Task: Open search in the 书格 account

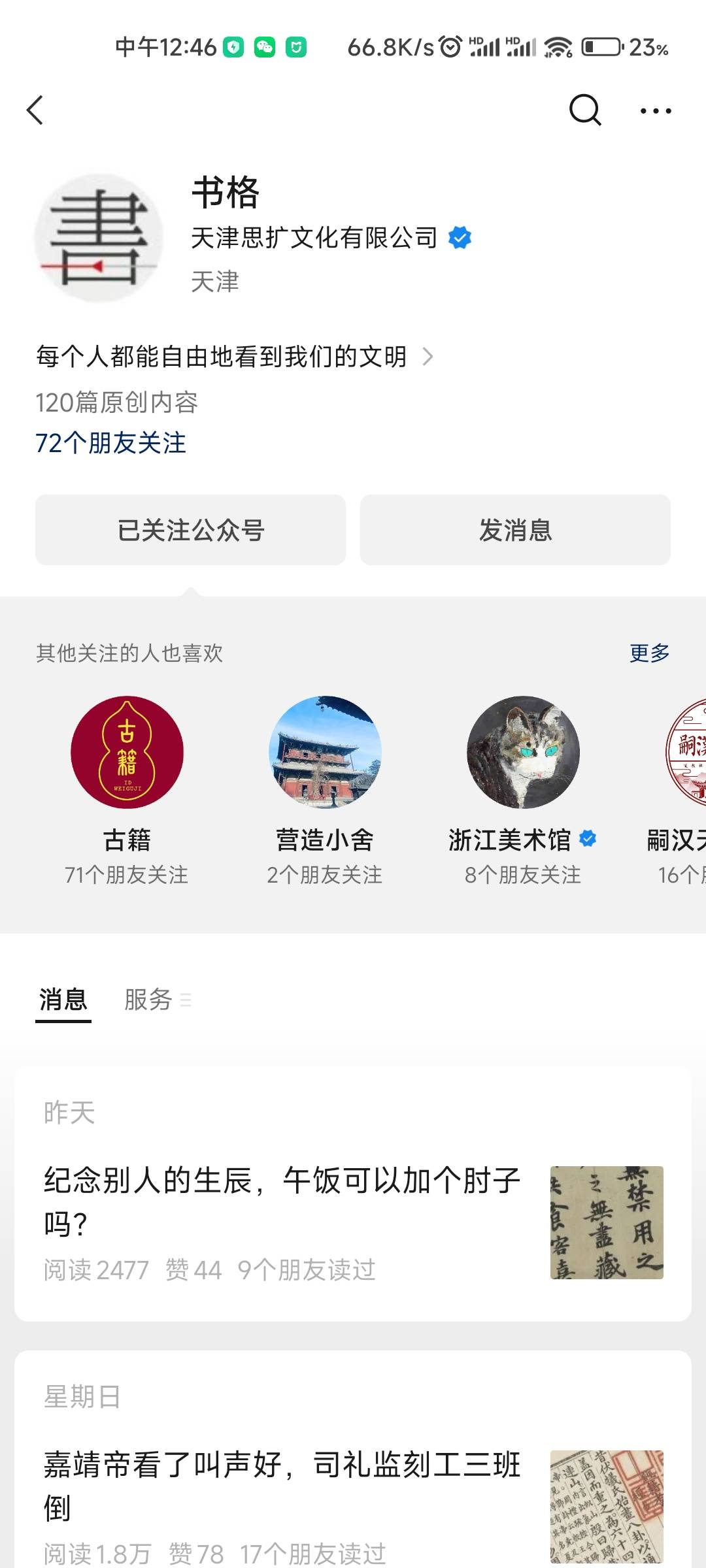Action: 584,110
